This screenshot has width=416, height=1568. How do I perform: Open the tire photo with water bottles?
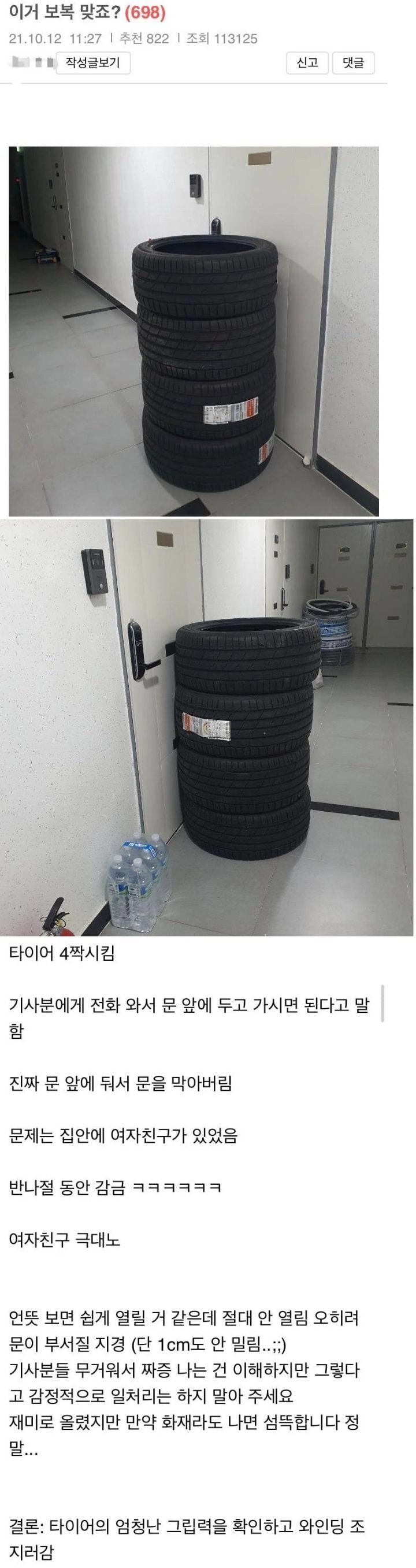(x=206, y=727)
